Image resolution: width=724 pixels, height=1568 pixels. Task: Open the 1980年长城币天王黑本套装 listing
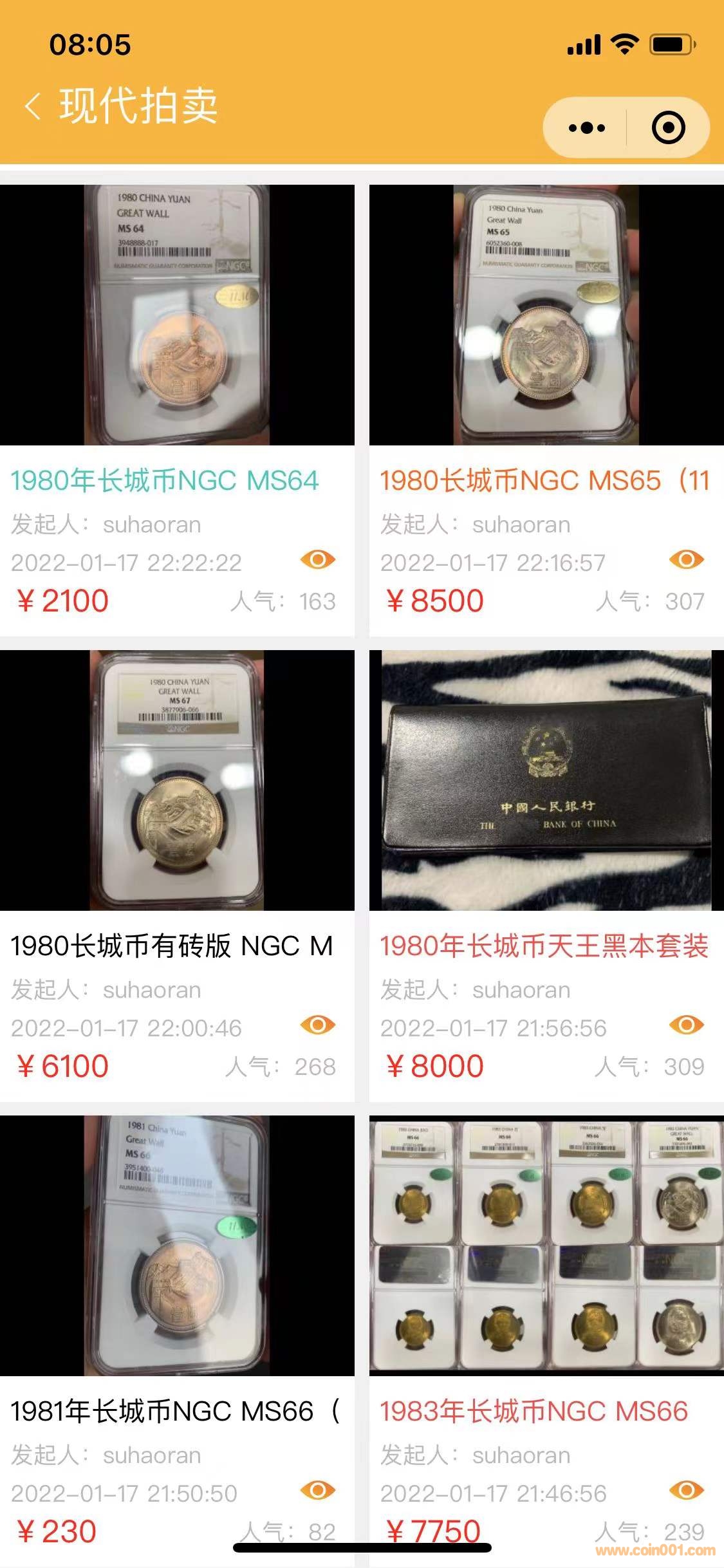[x=544, y=946]
